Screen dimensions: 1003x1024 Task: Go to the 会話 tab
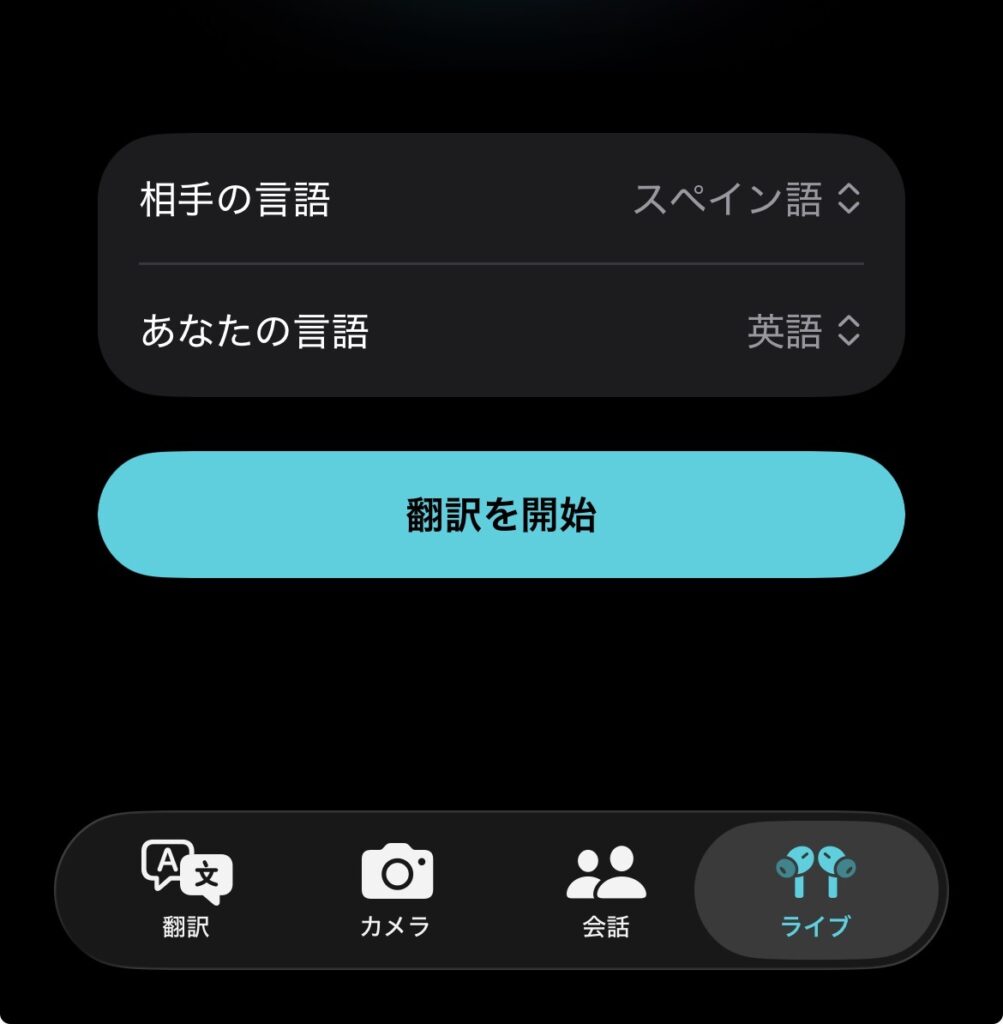tap(606, 889)
